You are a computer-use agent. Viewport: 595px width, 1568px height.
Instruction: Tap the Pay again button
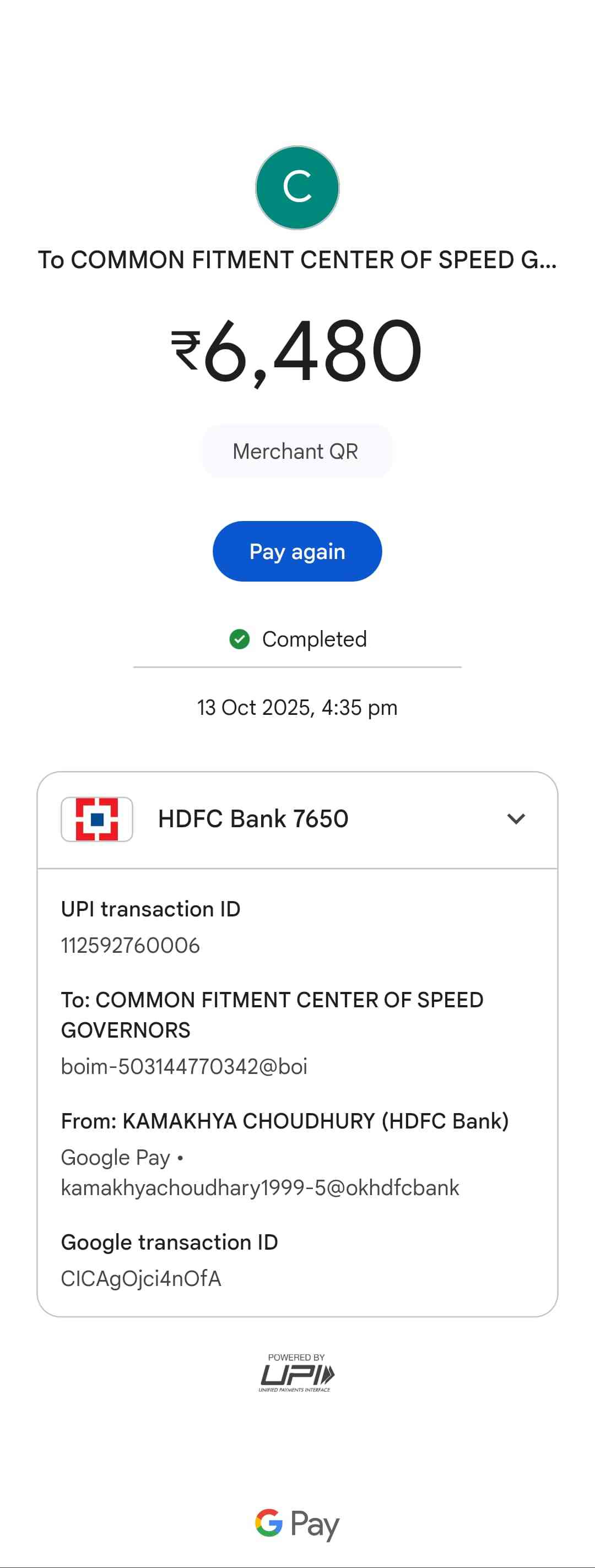click(297, 551)
